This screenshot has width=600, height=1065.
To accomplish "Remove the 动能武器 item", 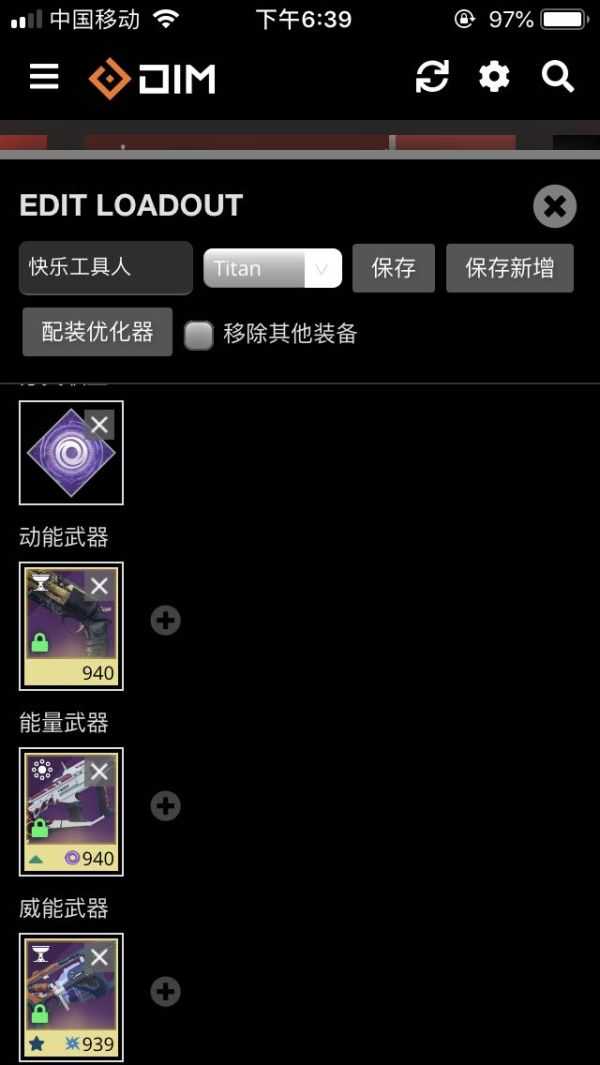I will (99, 586).
